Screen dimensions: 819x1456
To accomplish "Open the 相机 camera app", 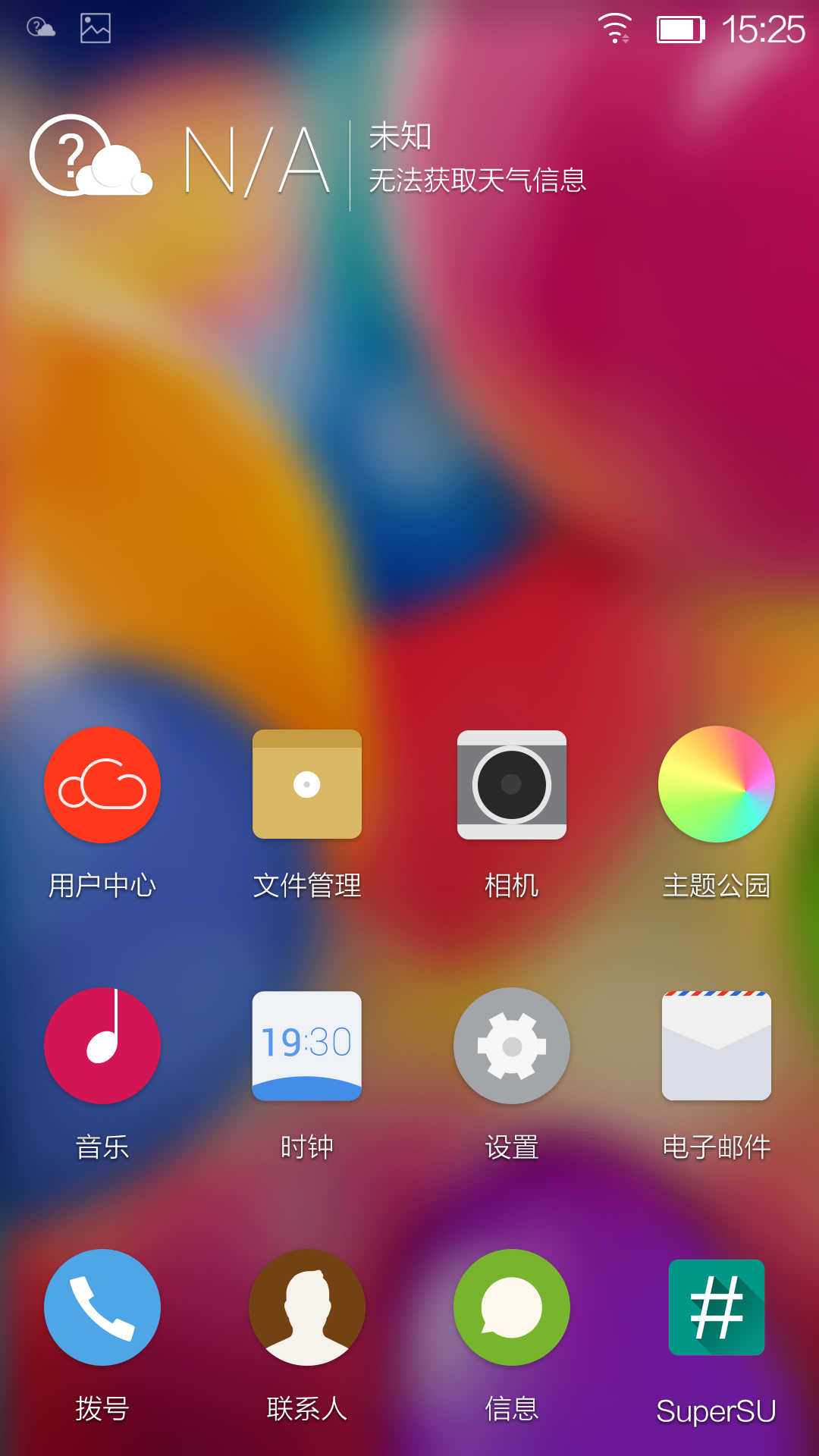I will pos(512,785).
